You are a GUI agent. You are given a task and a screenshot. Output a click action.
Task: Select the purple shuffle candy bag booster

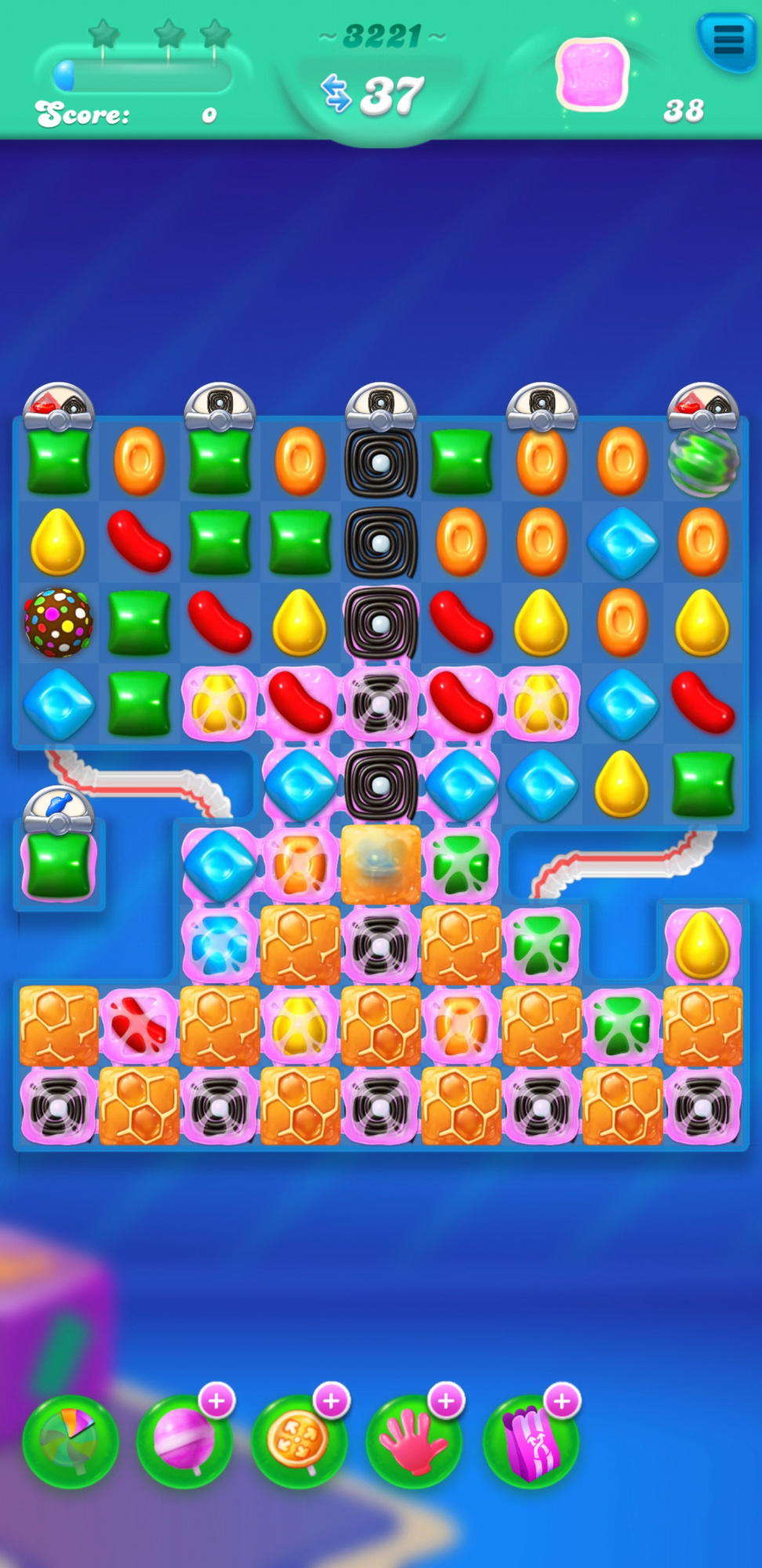[x=531, y=1440]
